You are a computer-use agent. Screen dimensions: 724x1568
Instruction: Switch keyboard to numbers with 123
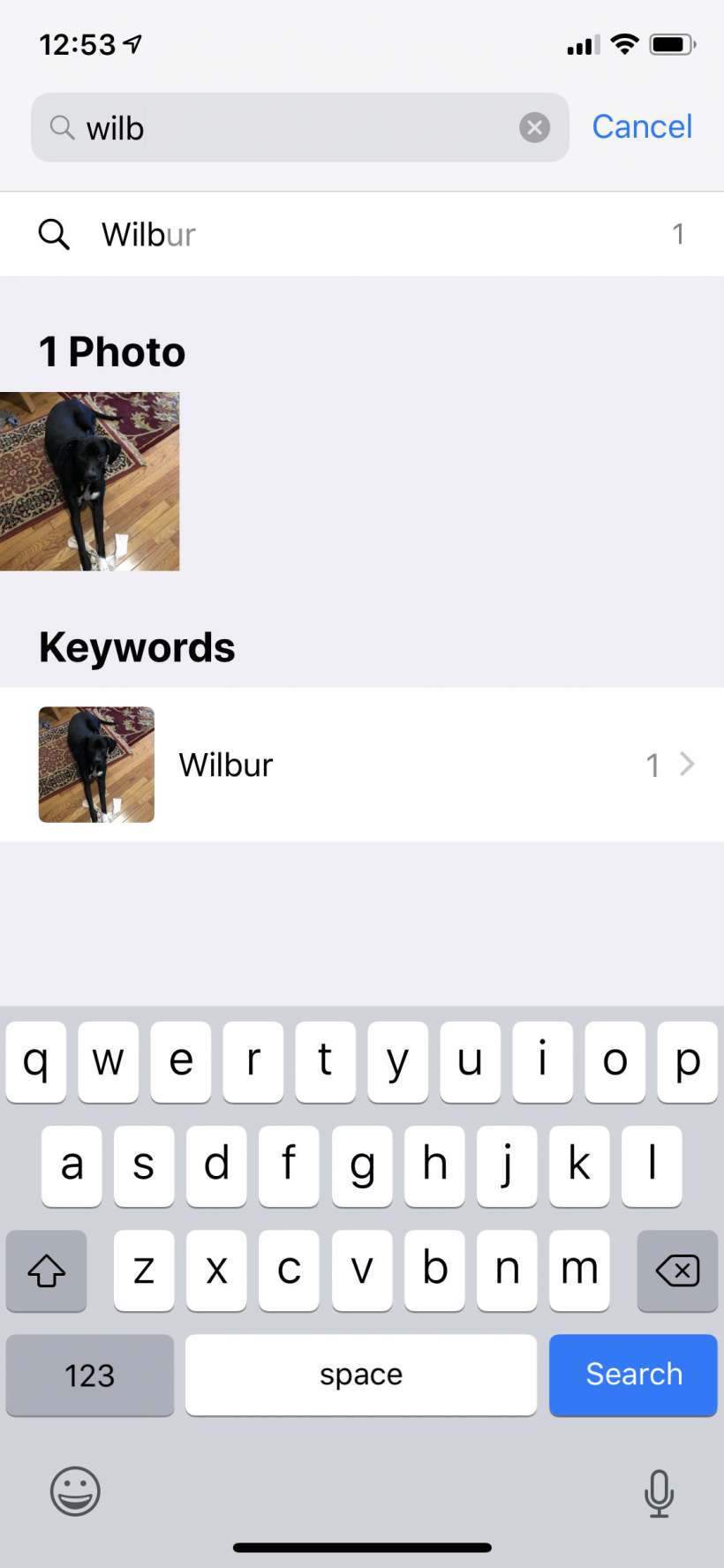pyautogui.click(x=90, y=1375)
